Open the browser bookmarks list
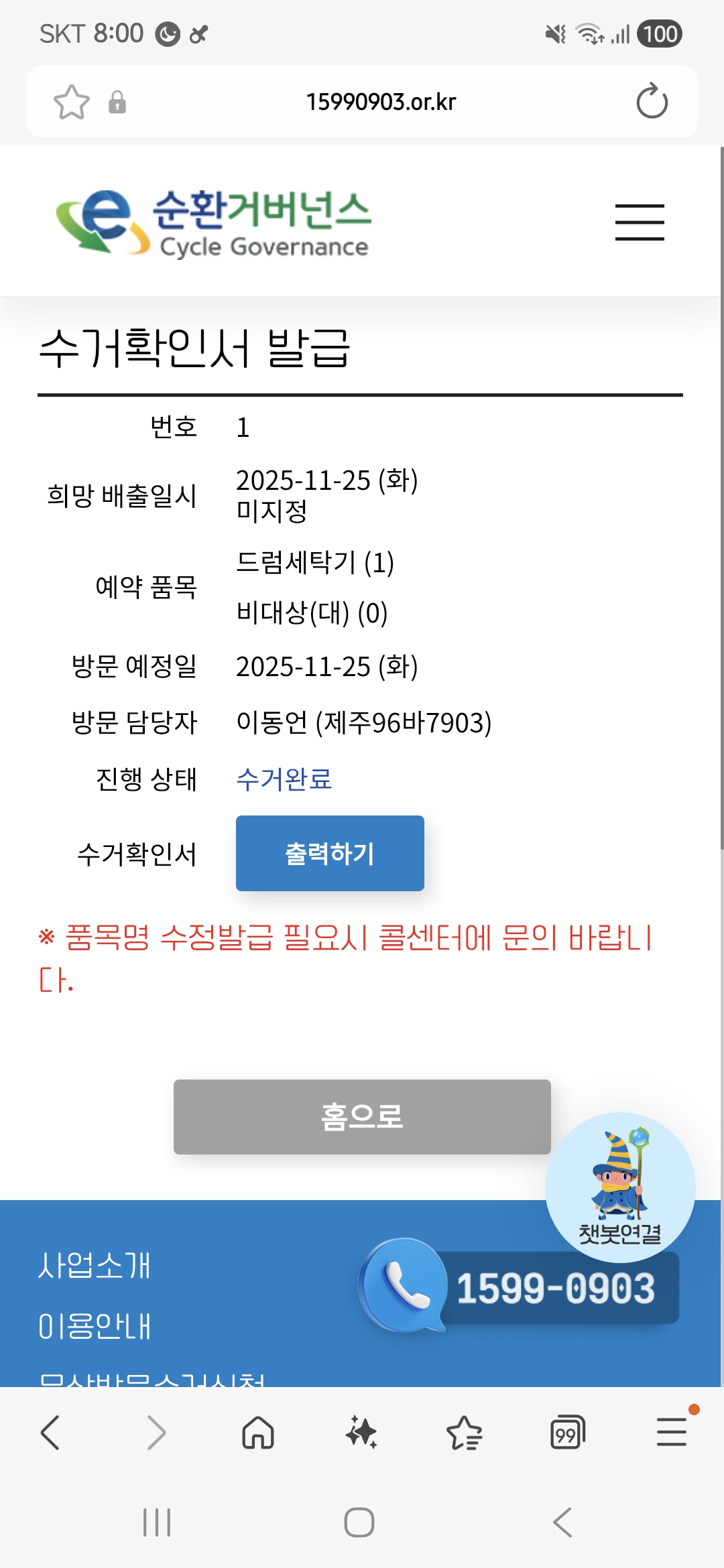Screen dimensions: 724x1568 pos(464,1433)
